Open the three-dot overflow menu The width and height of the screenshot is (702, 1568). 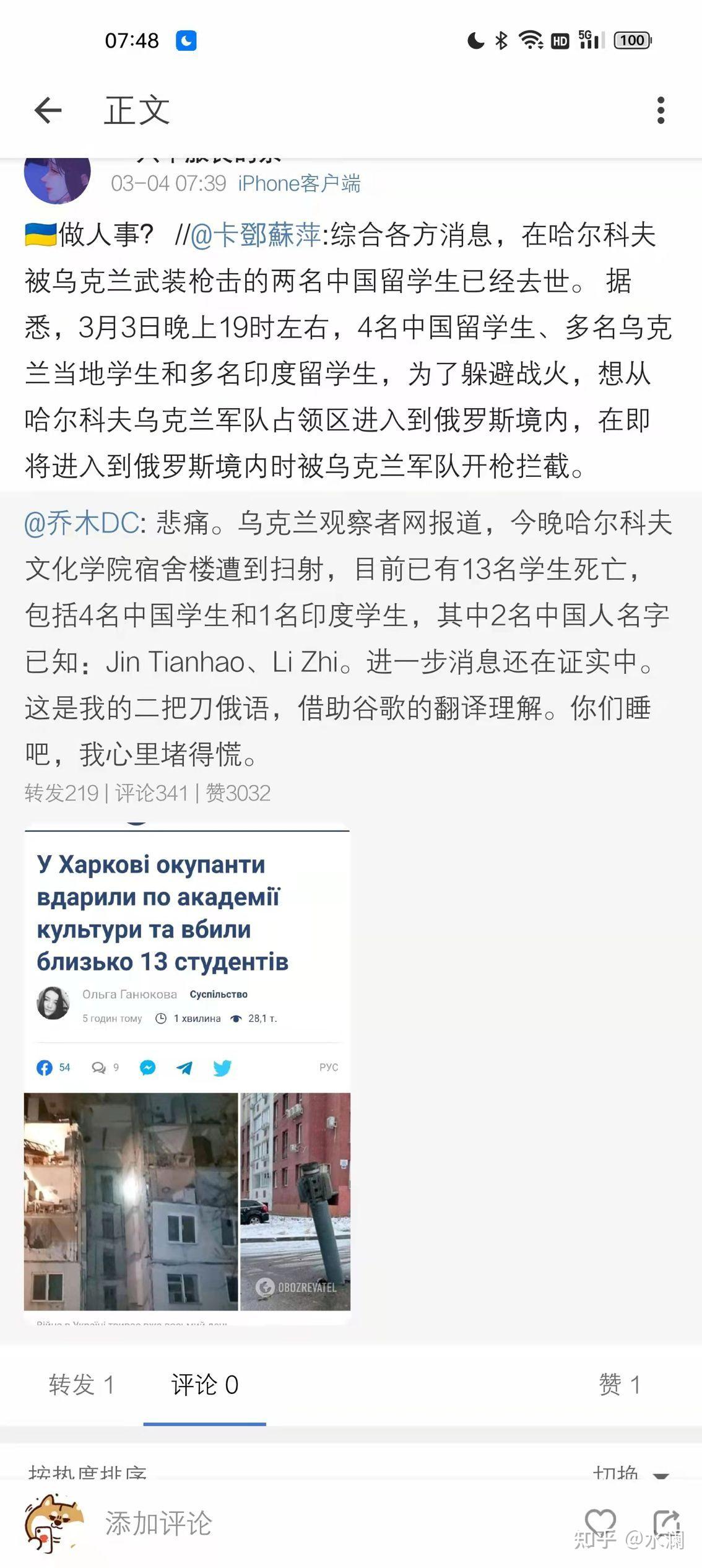tap(661, 111)
